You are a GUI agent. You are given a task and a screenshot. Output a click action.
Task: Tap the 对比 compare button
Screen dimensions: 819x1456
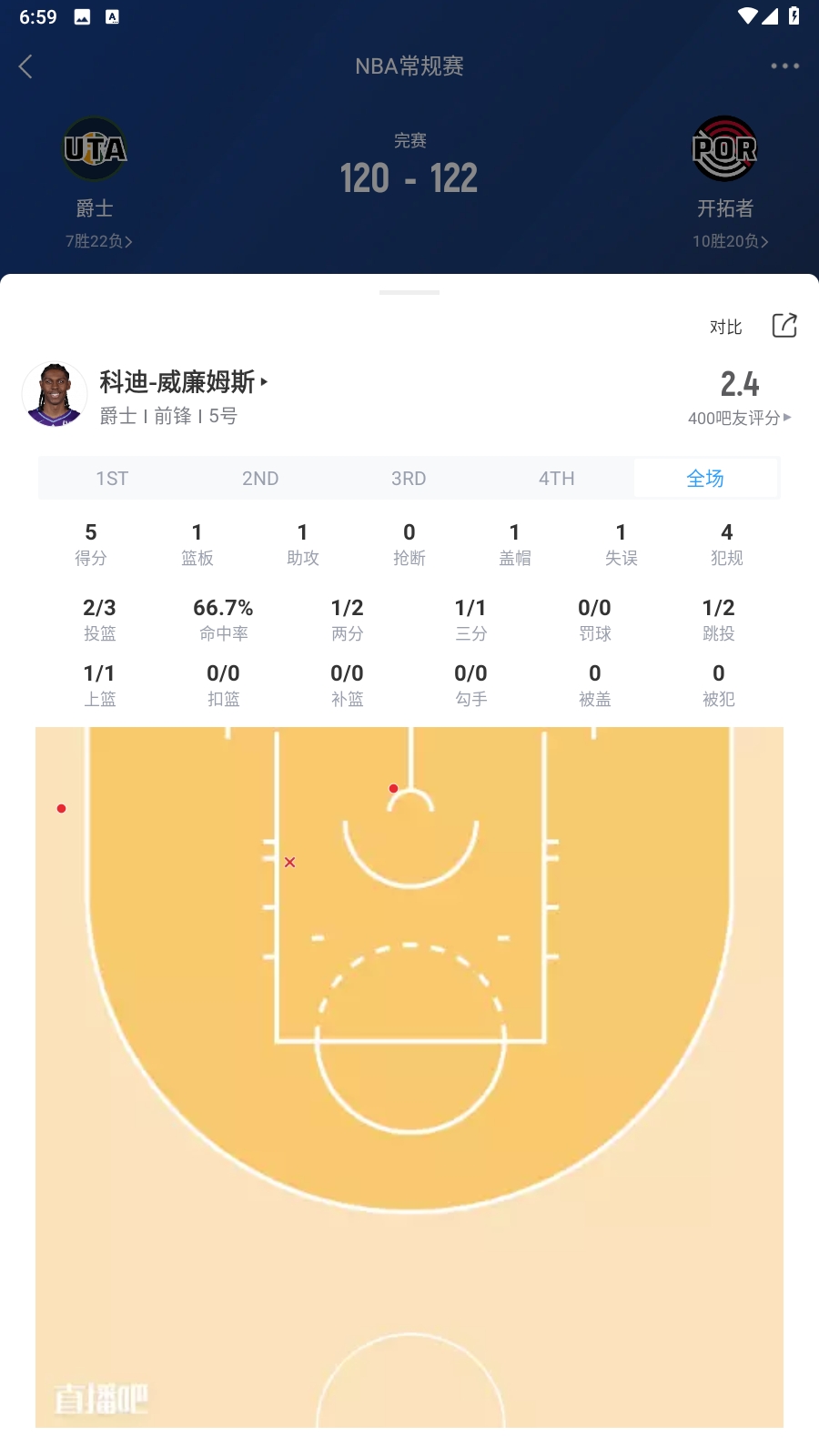click(725, 327)
